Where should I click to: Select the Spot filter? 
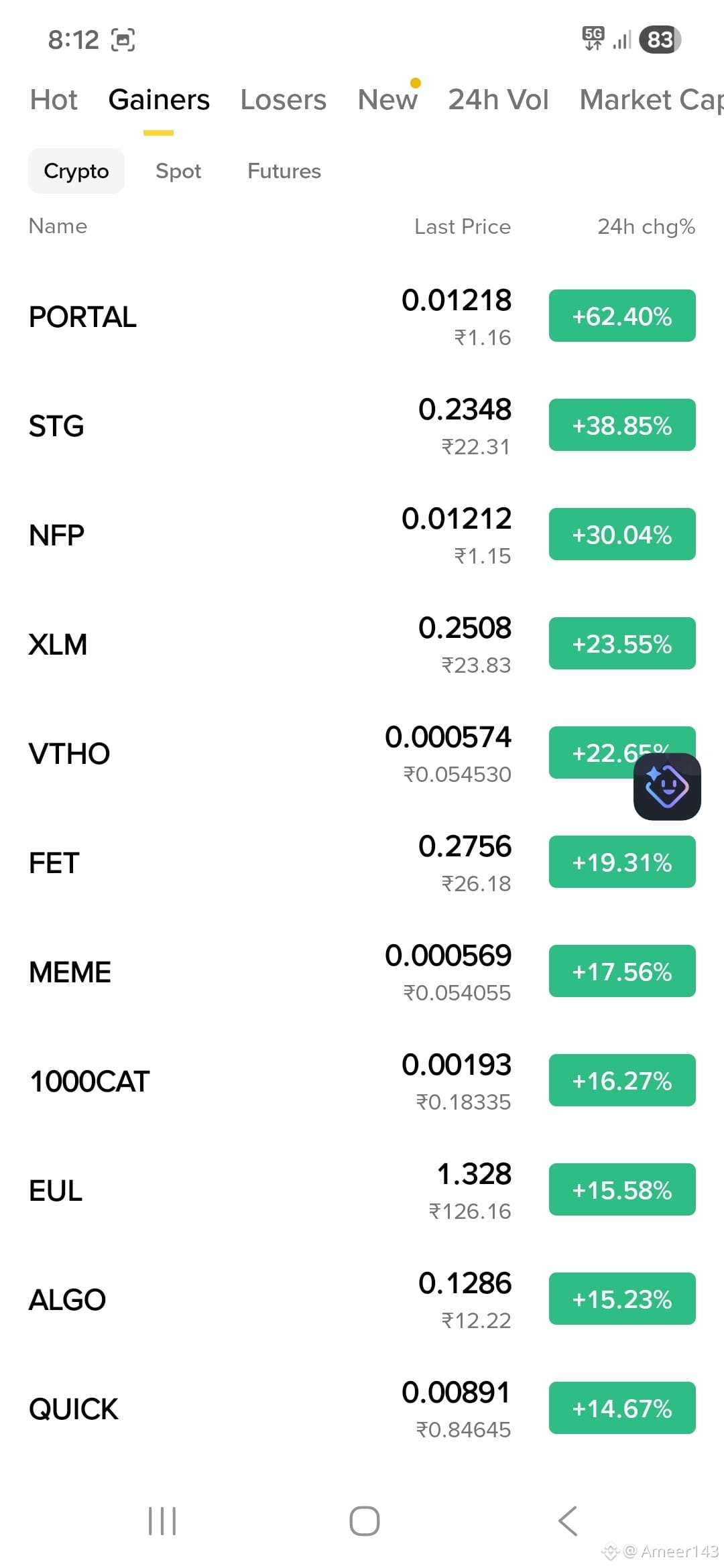[178, 171]
